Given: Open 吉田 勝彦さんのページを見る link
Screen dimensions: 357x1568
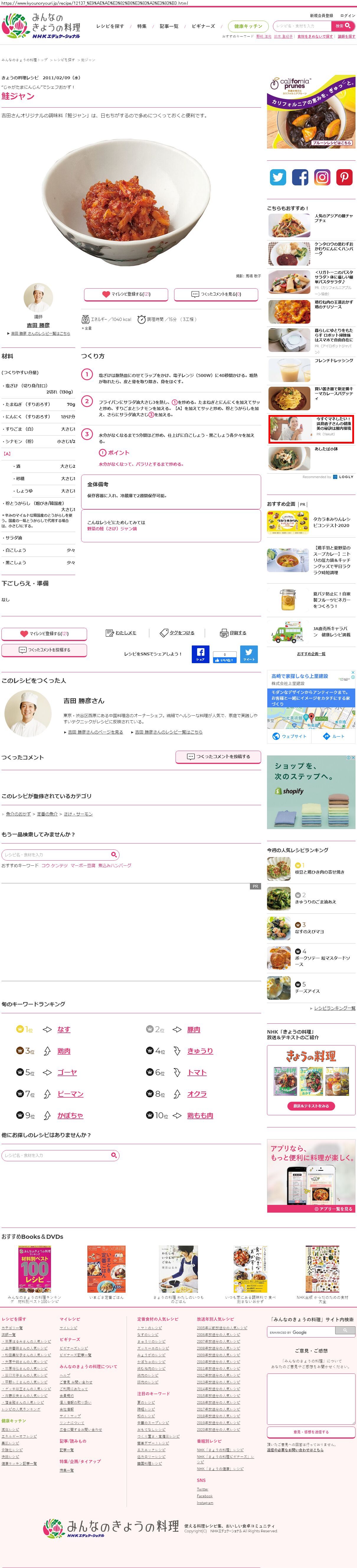Looking at the screenshot, I should point(95,732).
